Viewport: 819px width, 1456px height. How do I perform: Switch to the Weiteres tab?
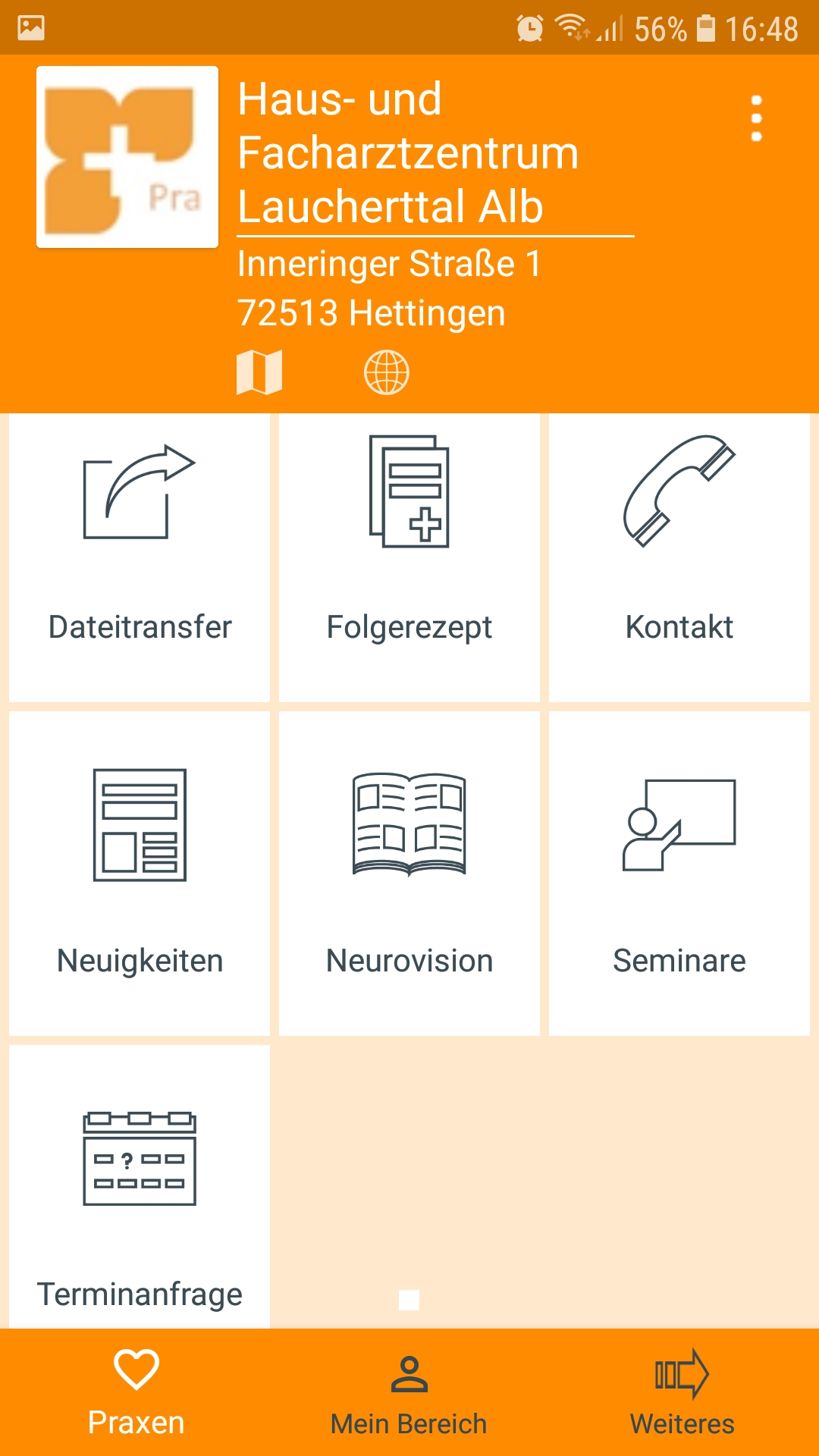(x=682, y=1392)
